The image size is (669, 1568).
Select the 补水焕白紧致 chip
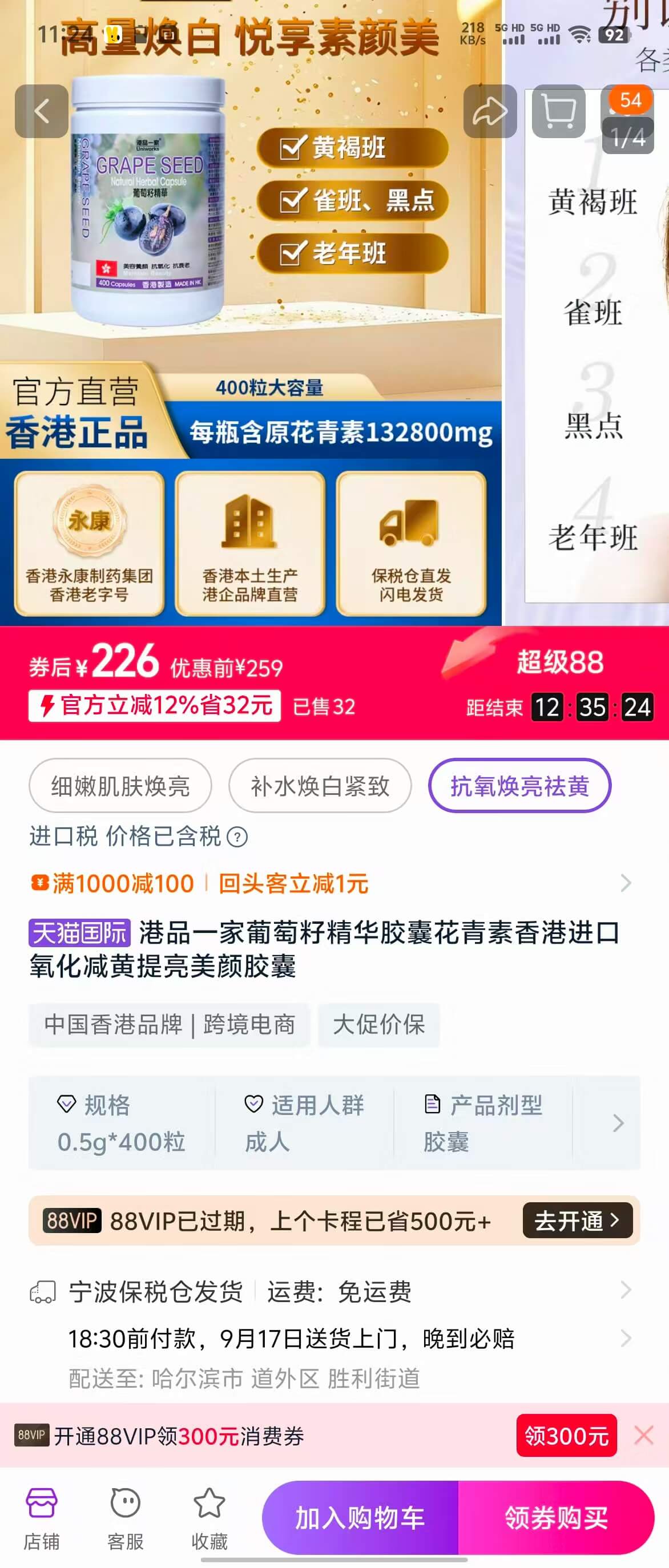320,785
